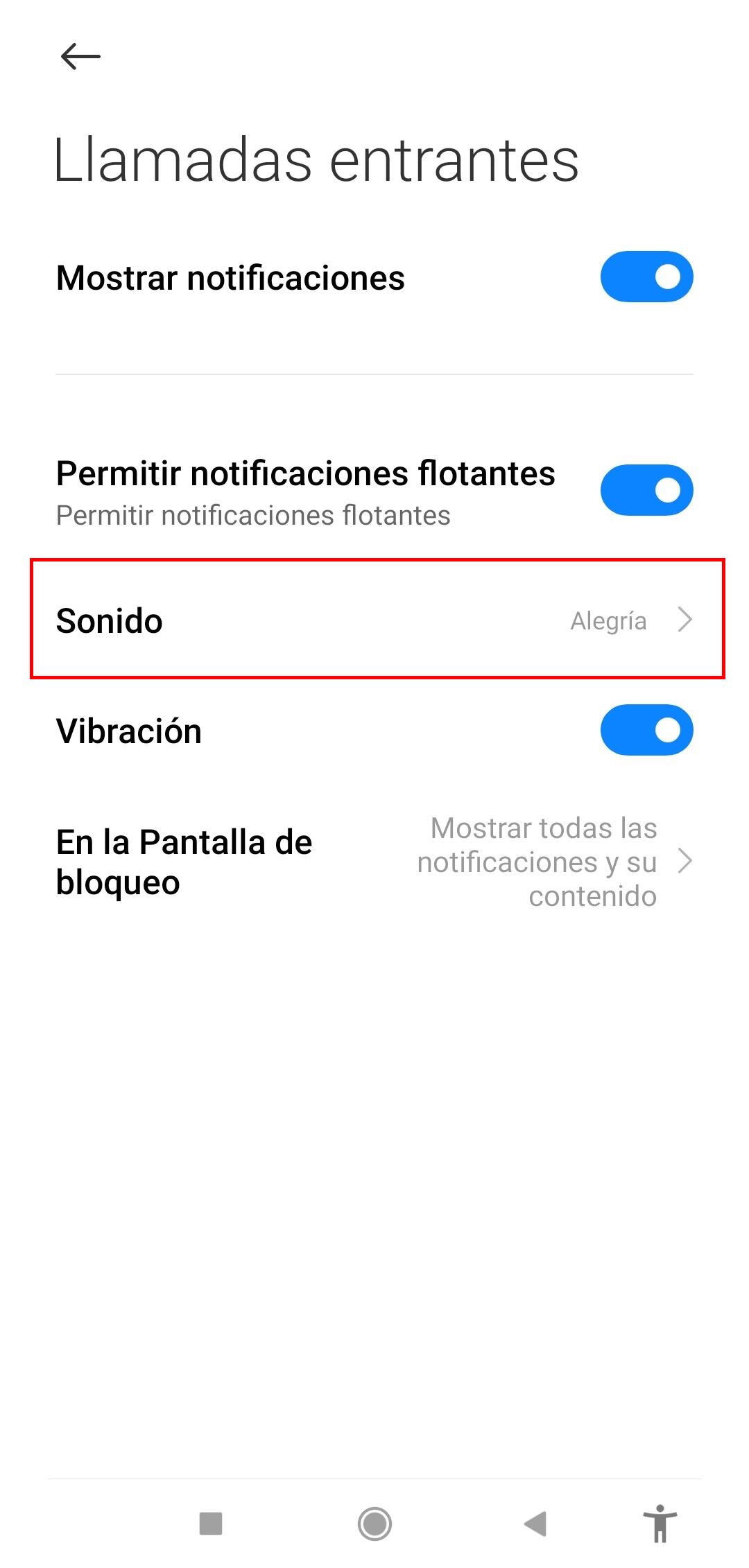Tap the system home button
This screenshot has height=1568, width=749.
(x=374, y=1524)
